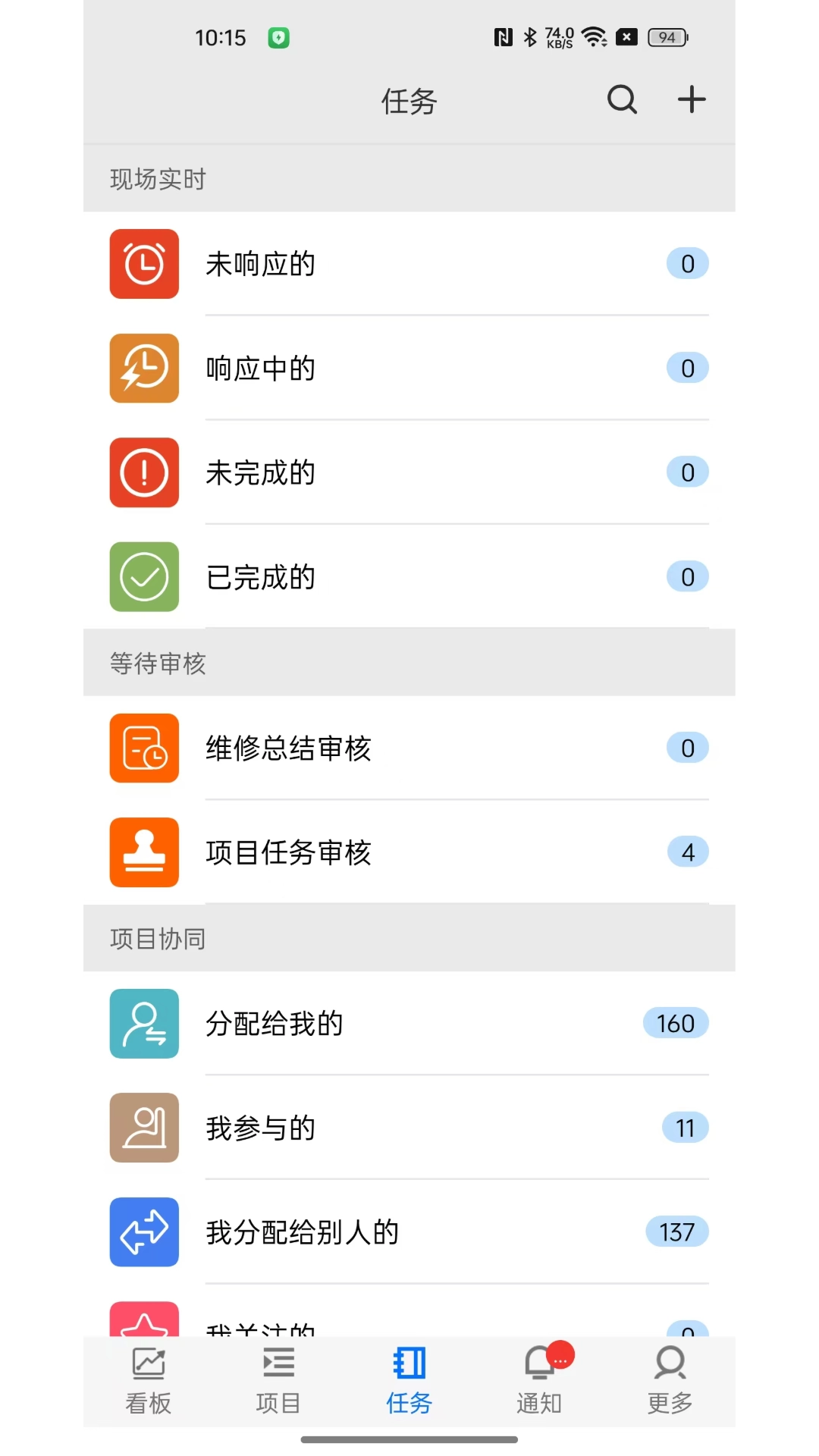Click the 响应中的 clock icon
The image size is (819, 1456).
click(143, 368)
